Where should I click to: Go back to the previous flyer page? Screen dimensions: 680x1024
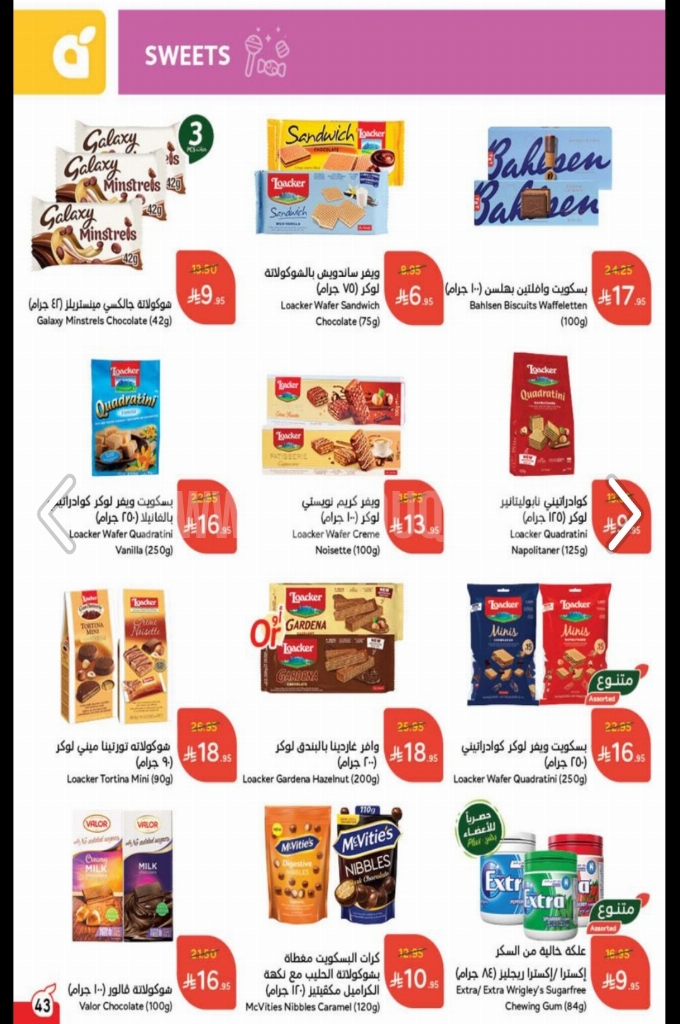point(56,513)
